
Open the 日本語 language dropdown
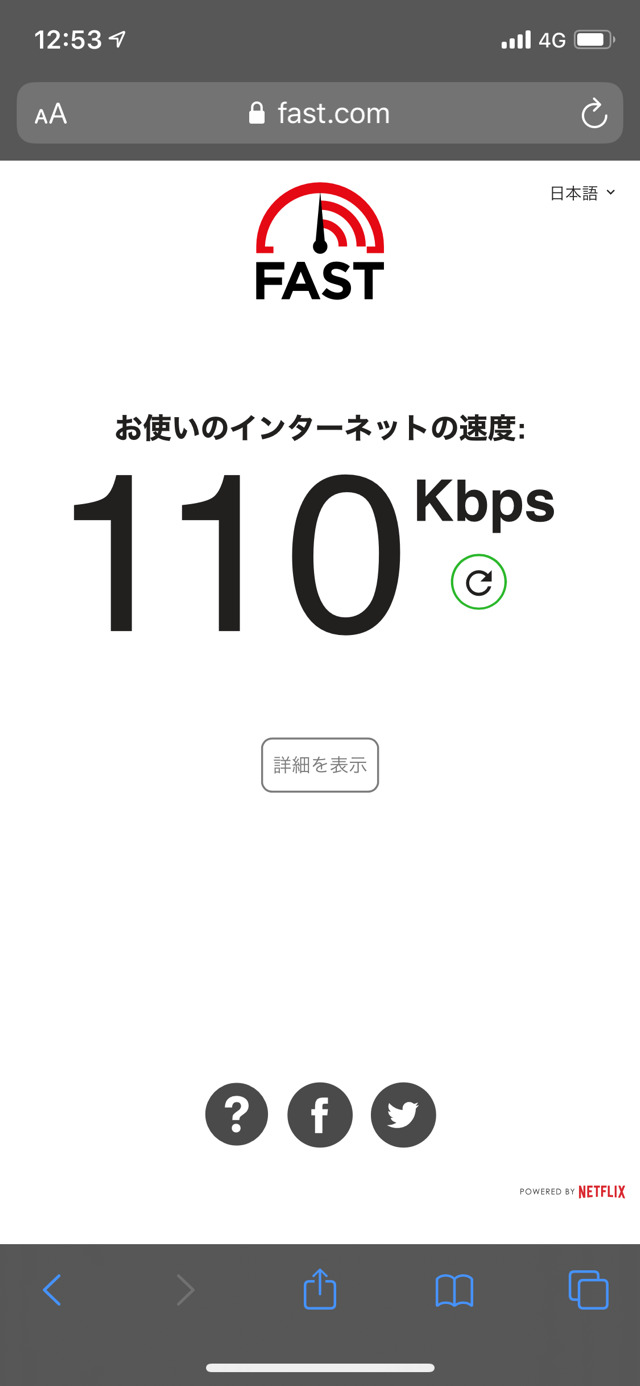582,193
